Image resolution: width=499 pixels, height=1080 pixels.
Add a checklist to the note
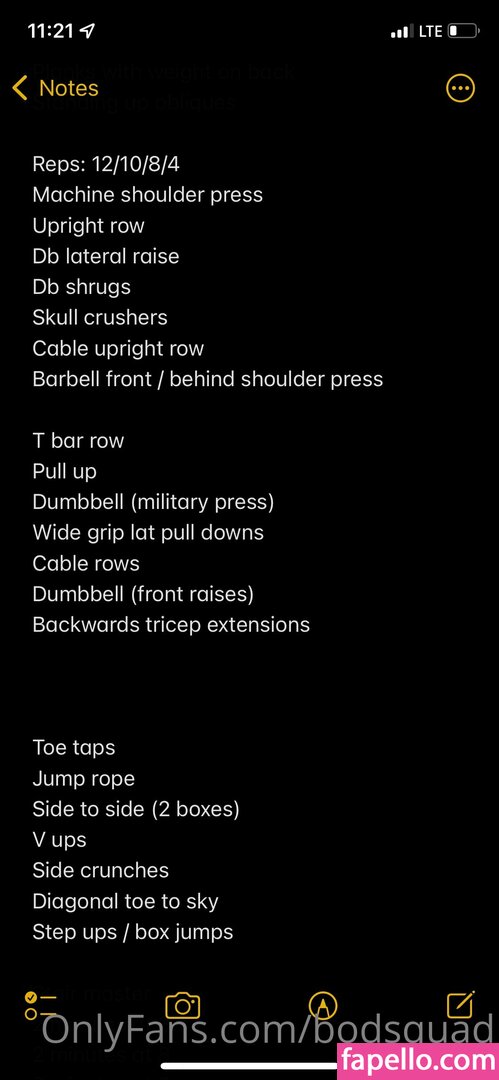pos(40,1006)
